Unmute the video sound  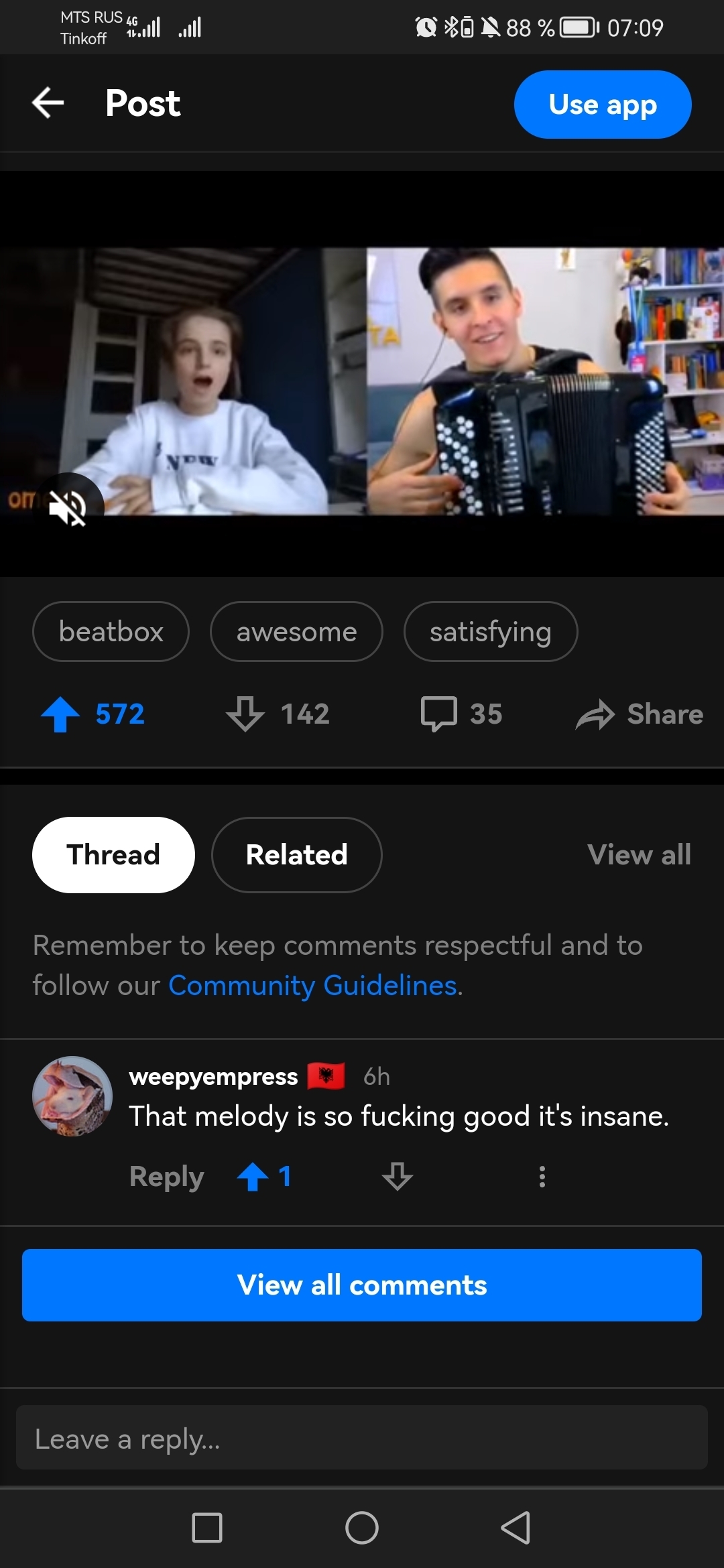click(x=68, y=507)
